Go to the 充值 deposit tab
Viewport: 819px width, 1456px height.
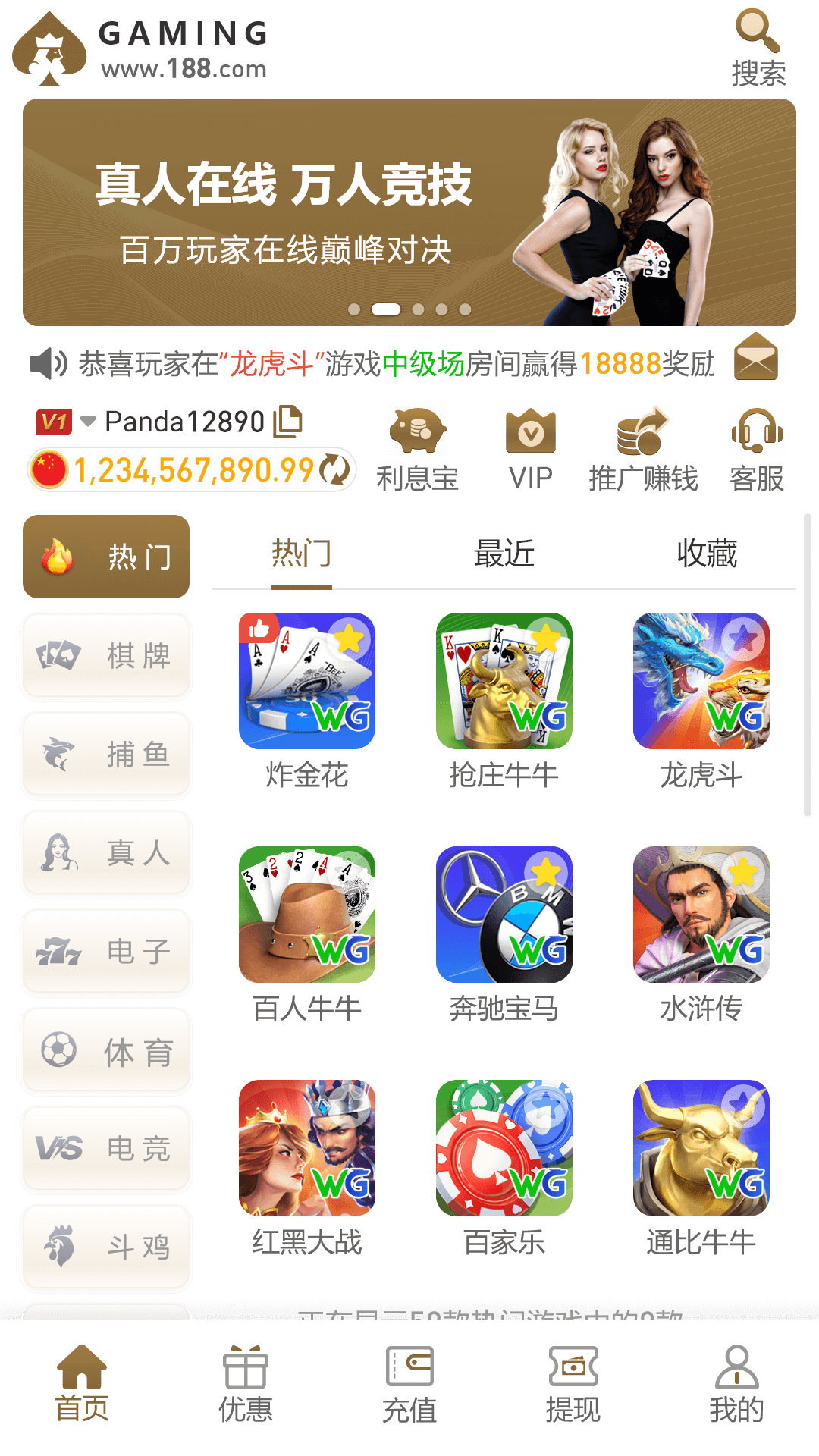point(409,1385)
